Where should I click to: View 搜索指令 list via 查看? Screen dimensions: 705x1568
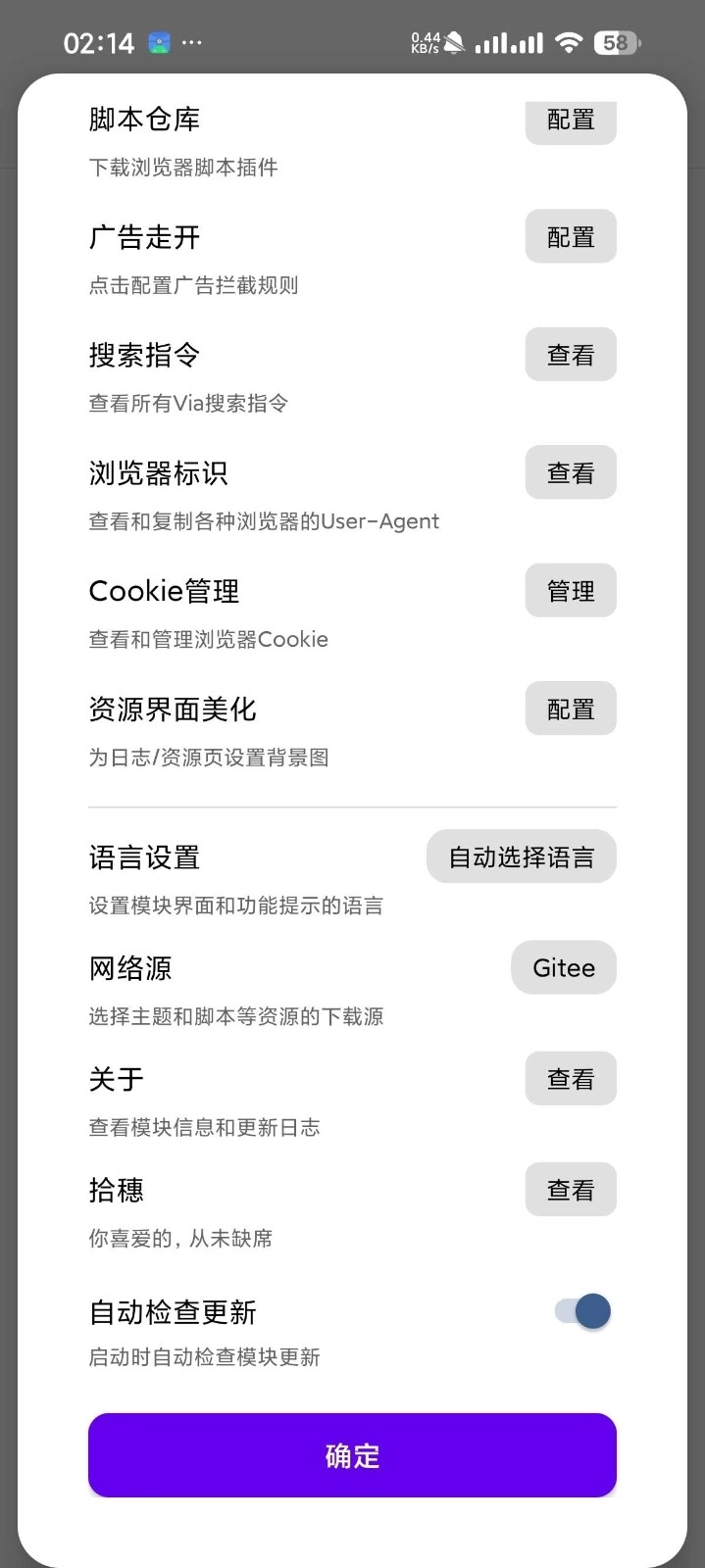[x=571, y=355]
